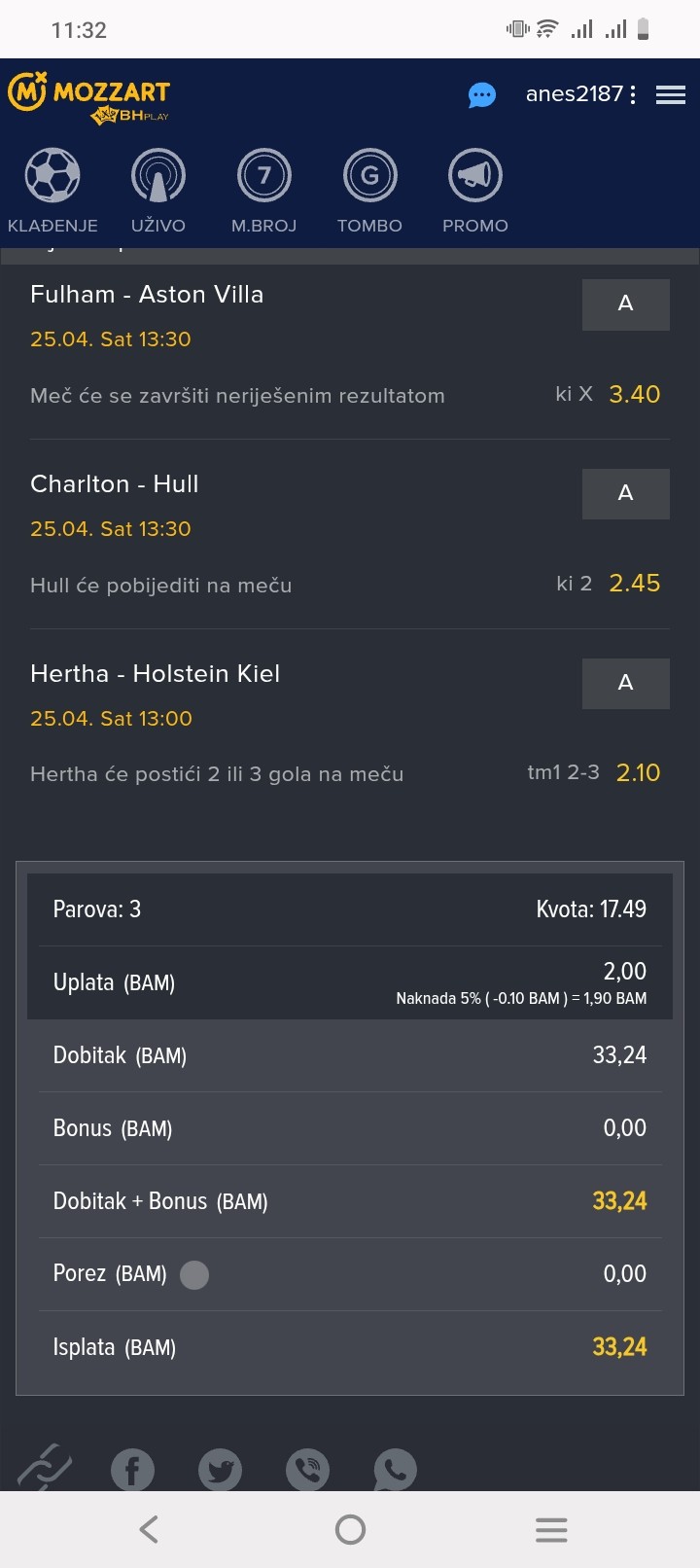Go to the Tombo section

coord(369,191)
